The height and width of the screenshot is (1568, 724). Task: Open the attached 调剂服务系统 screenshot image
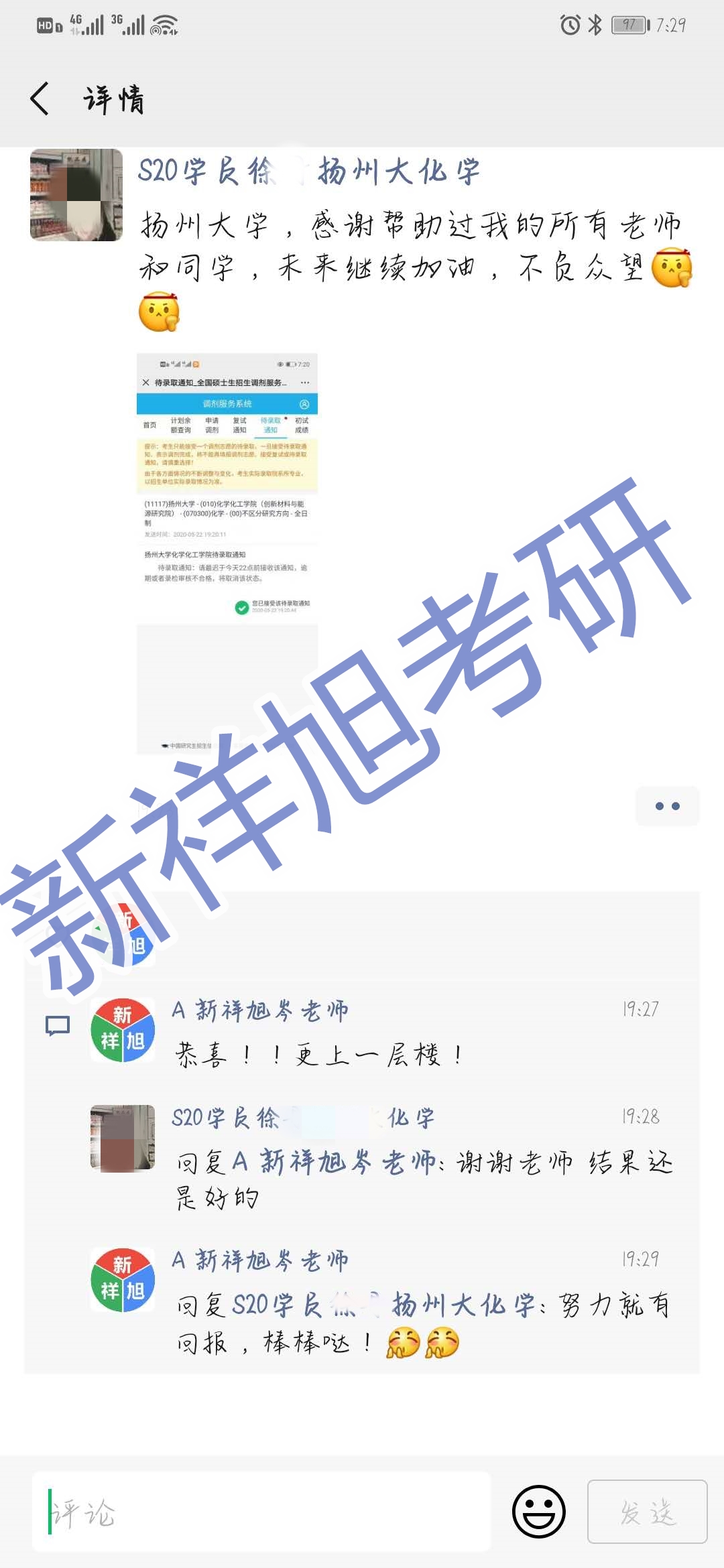[227, 553]
